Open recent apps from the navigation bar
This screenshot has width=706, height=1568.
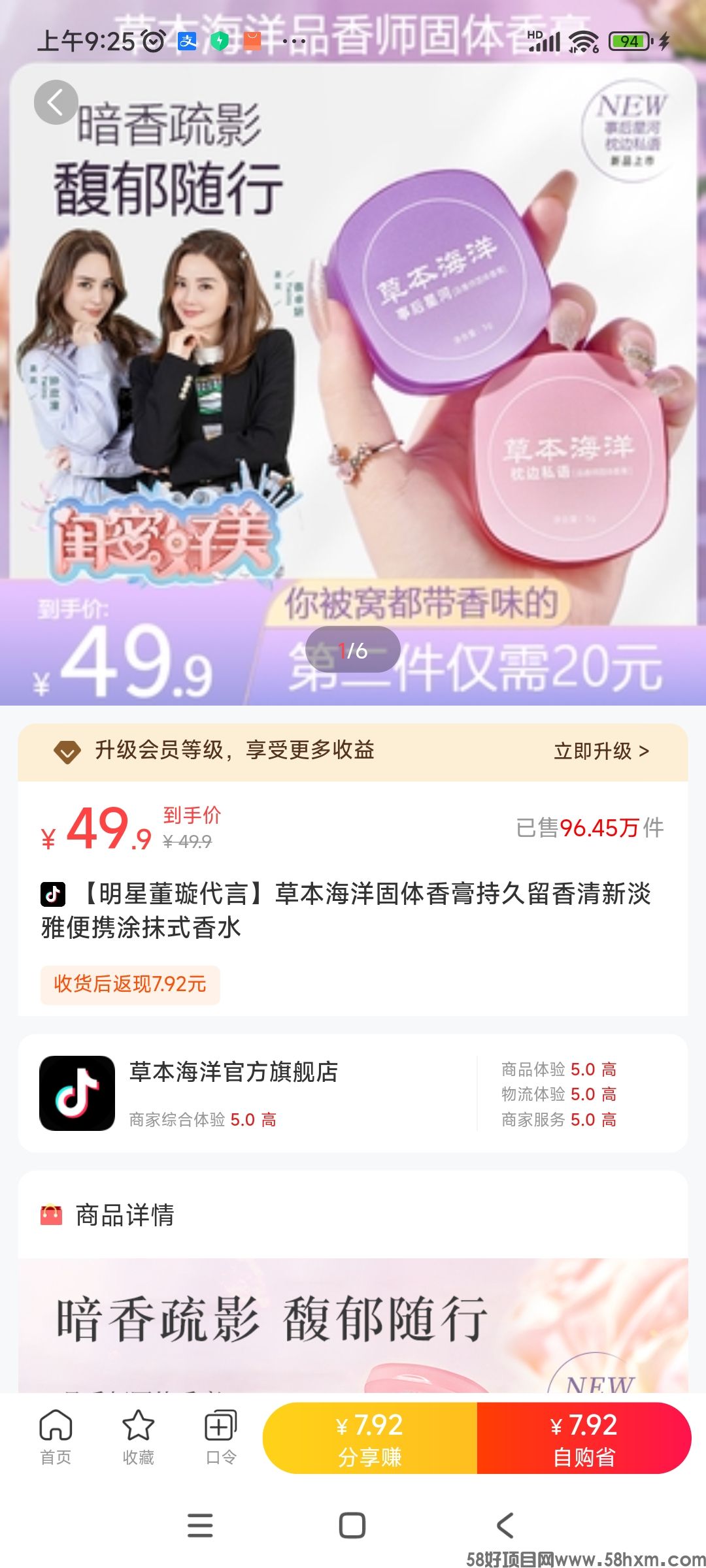pyautogui.click(x=200, y=1526)
